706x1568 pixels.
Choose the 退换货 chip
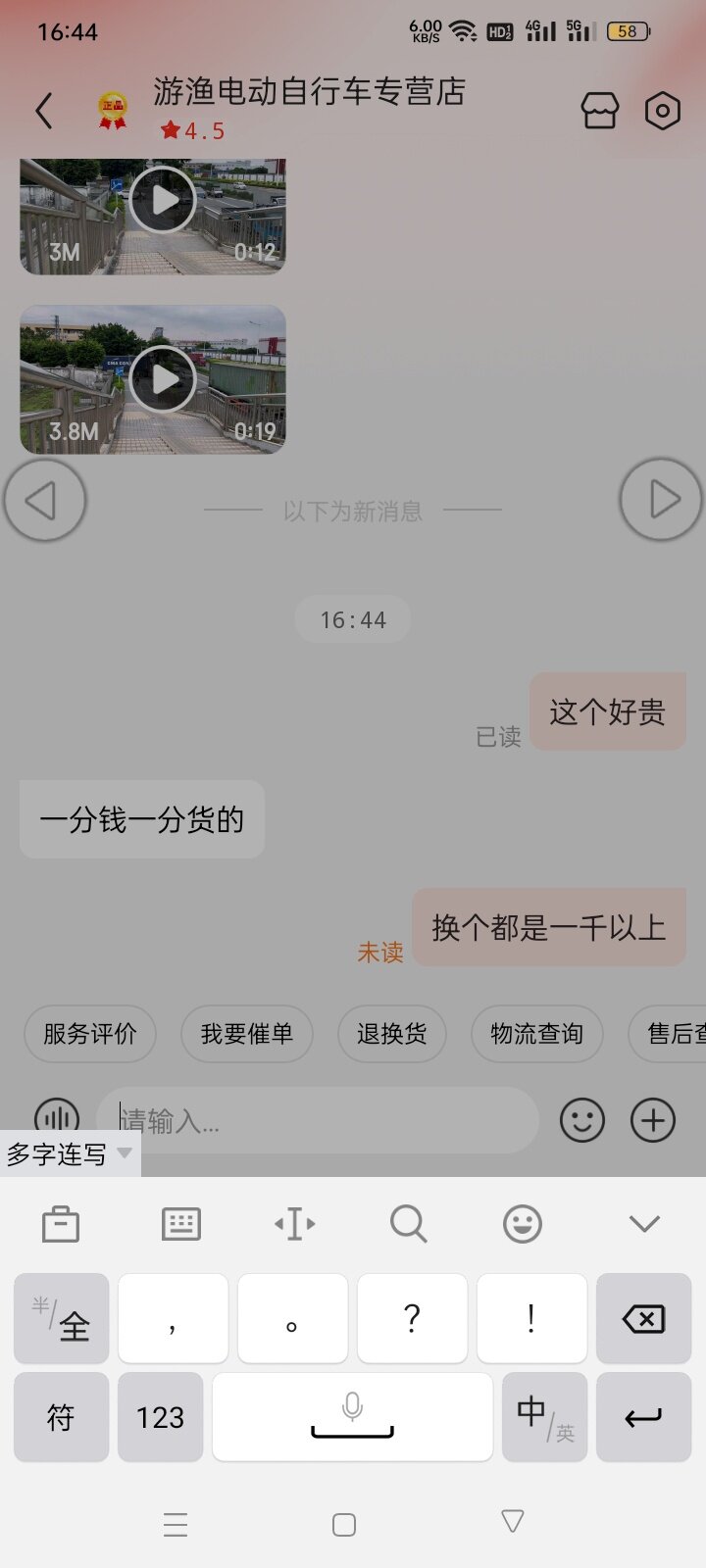click(391, 1034)
